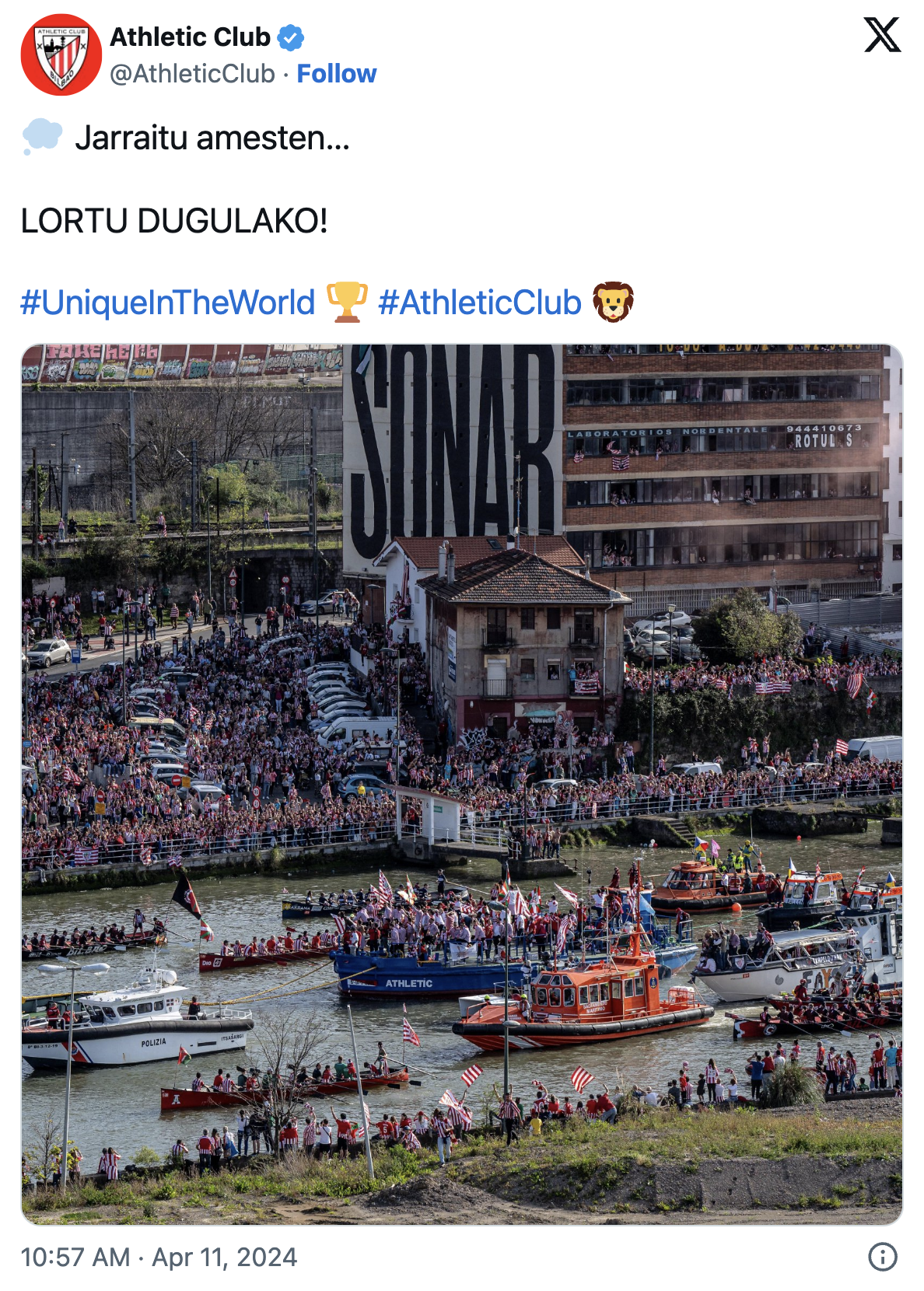Follow the Athletic Club account
The image size is (924, 1291).
click(336, 74)
